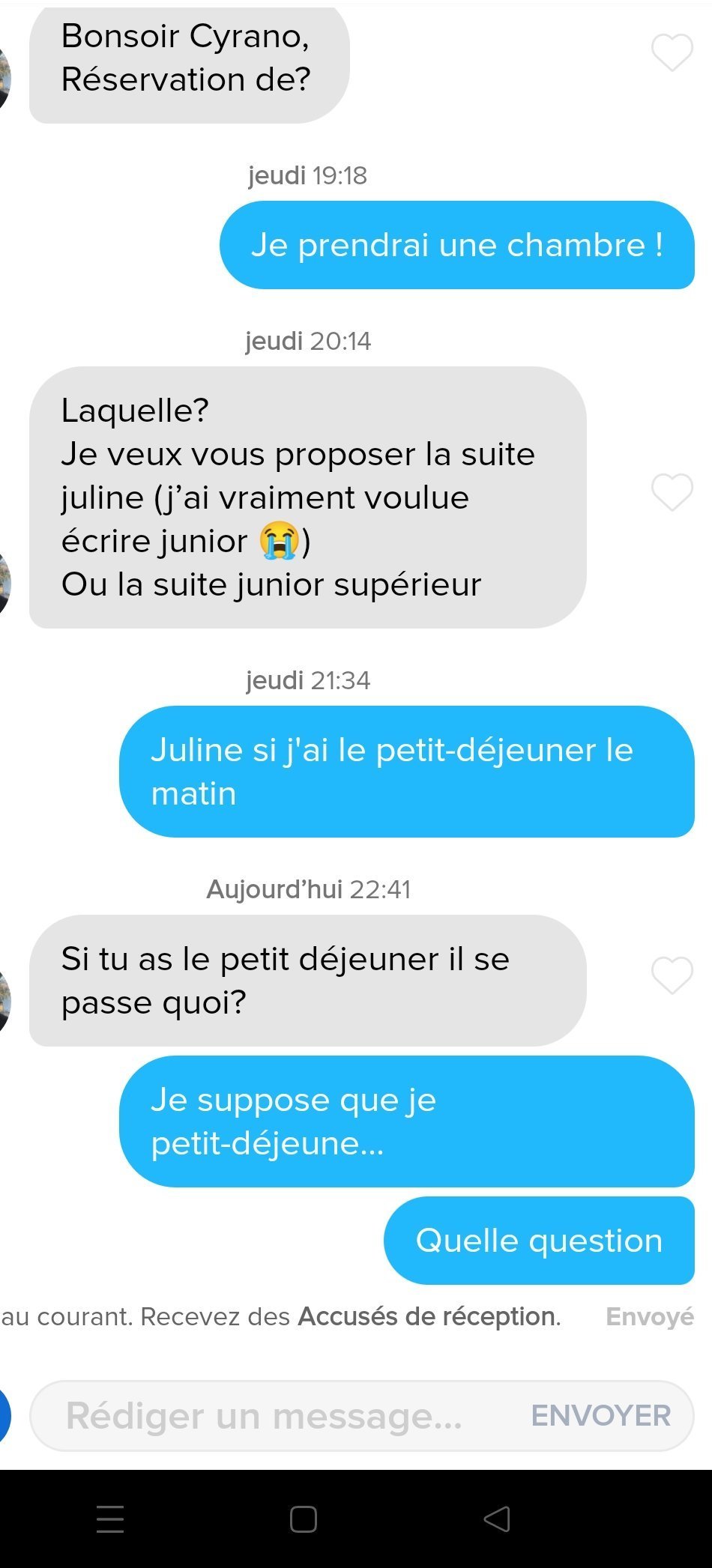Open the blue button left of message field
Screen dimensions: 712x1568
[4, 1416]
